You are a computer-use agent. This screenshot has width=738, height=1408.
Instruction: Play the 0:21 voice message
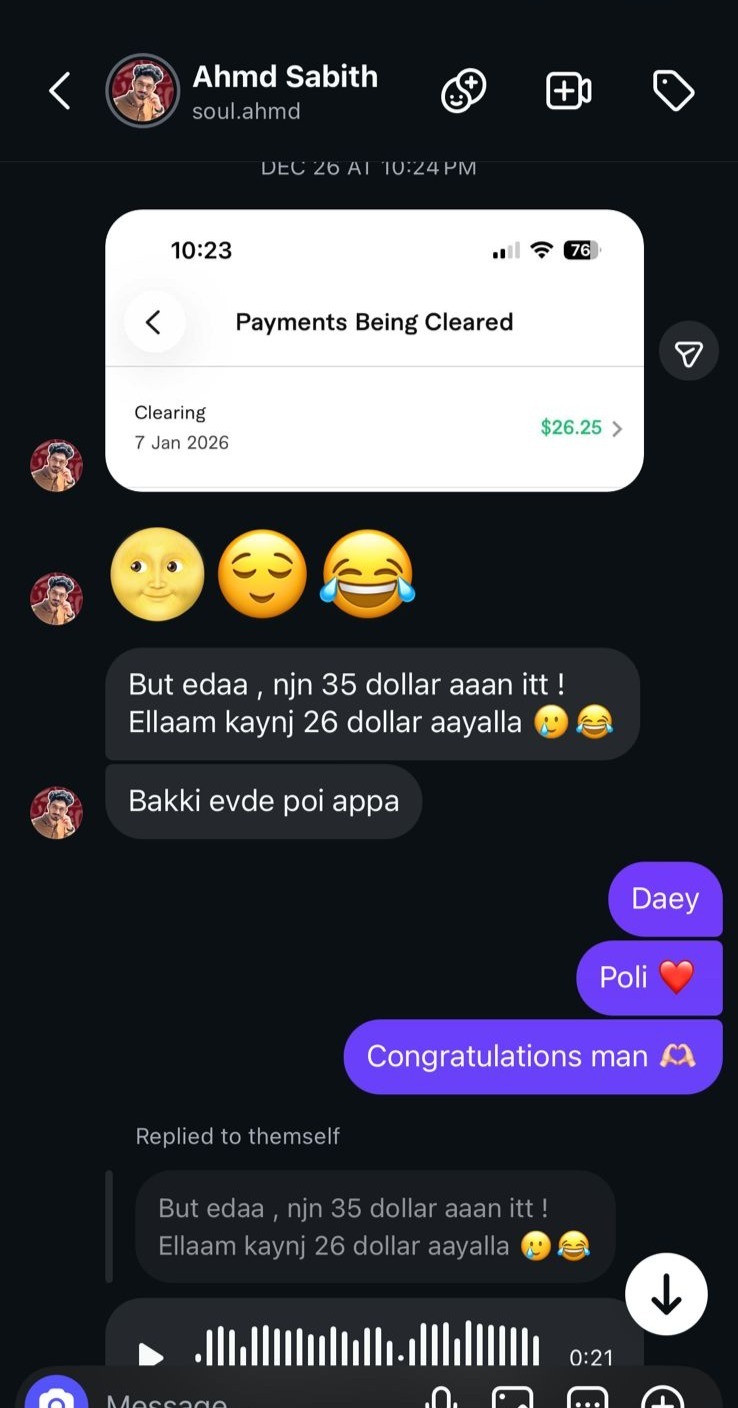click(x=151, y=1356)
